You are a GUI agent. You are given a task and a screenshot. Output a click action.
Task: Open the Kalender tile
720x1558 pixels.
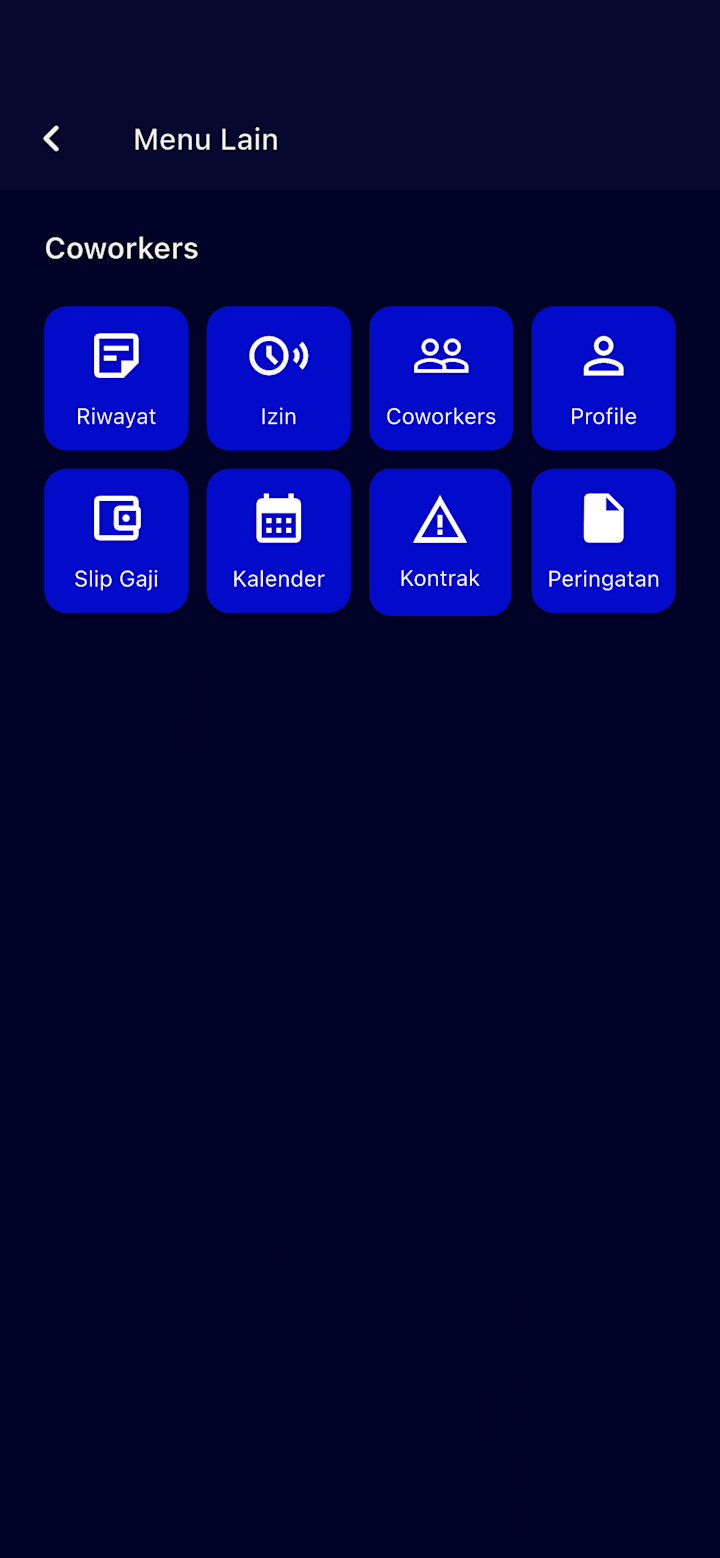[x=278, y=540]
